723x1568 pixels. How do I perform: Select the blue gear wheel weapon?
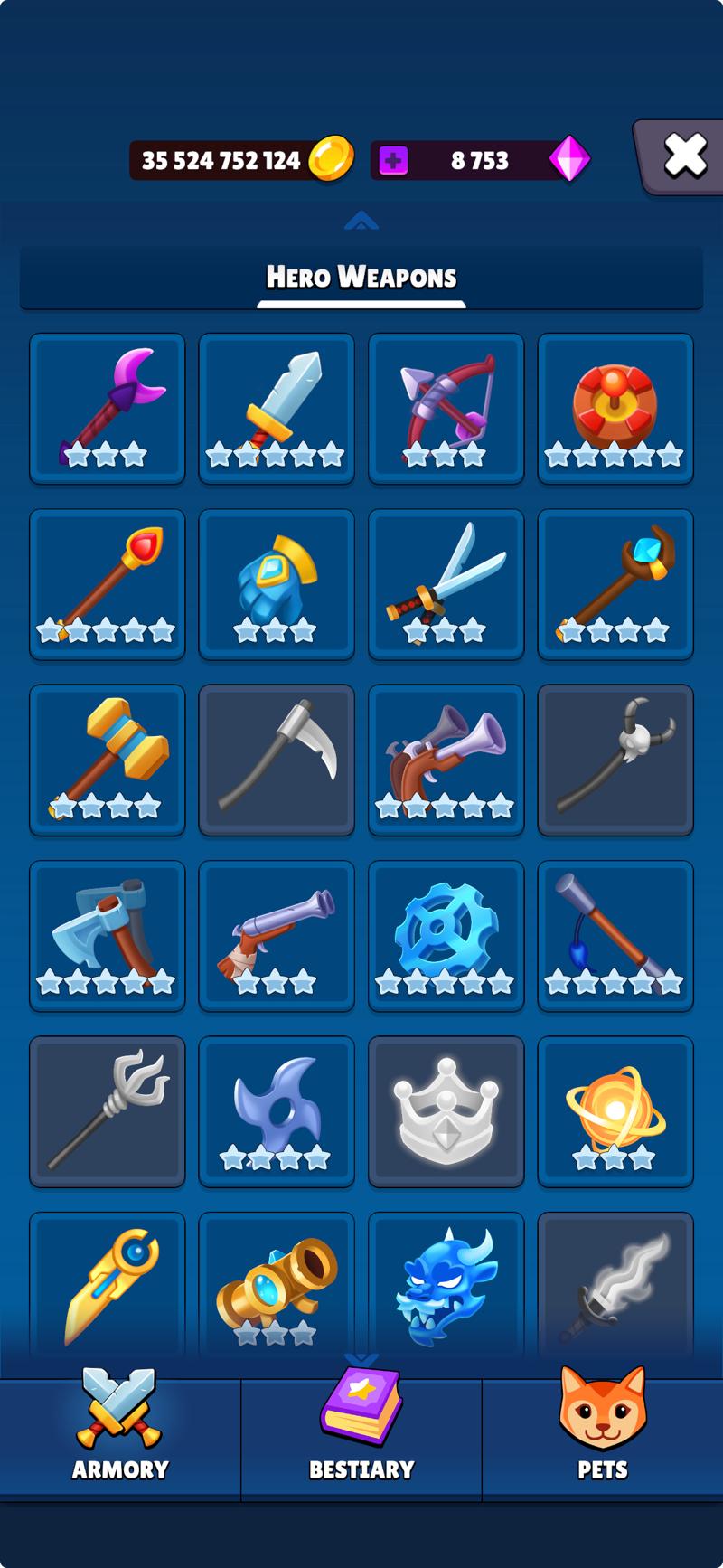click(446, 935)
